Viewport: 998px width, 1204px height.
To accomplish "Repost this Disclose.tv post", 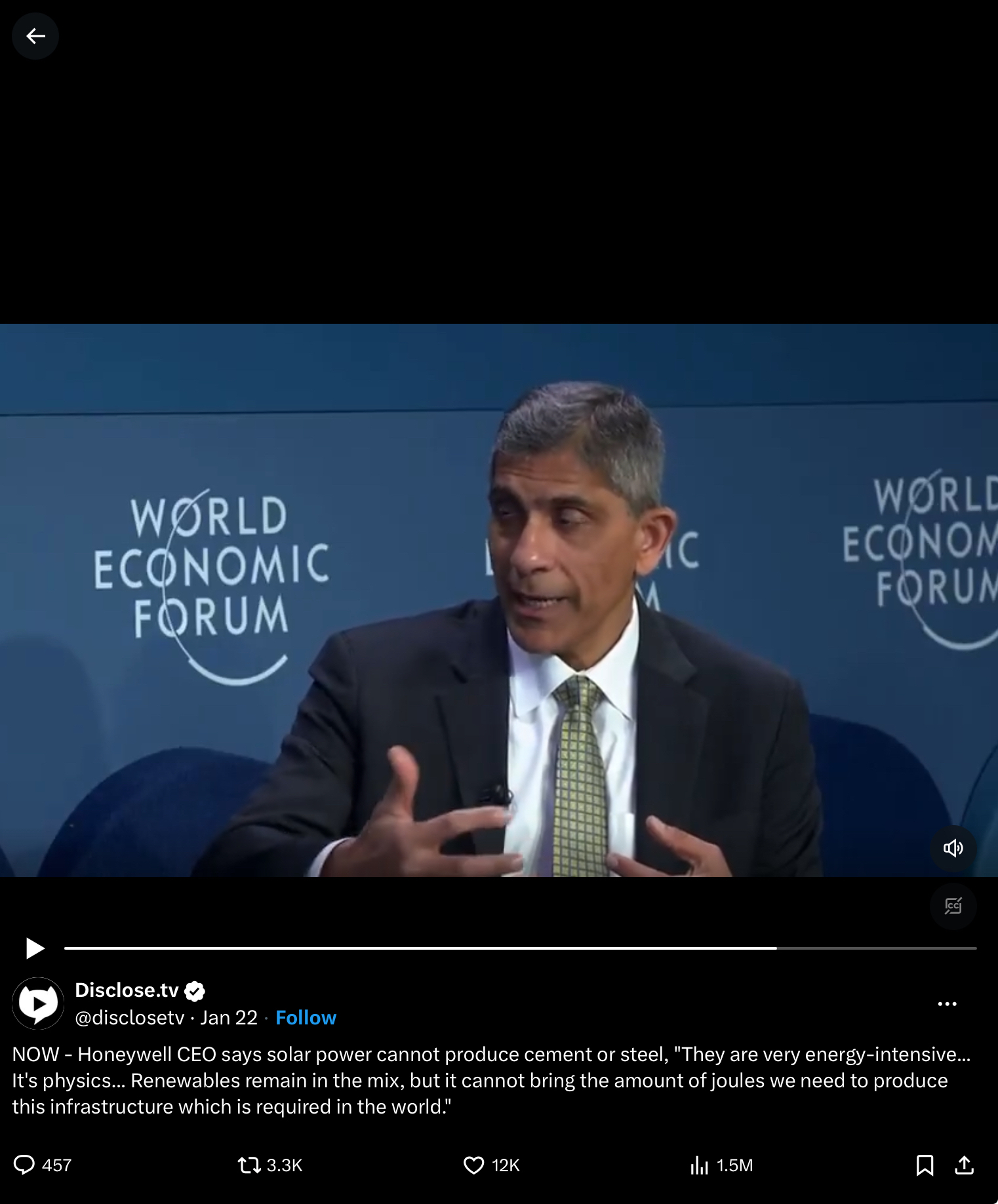I will click(x=249, y=1165).
